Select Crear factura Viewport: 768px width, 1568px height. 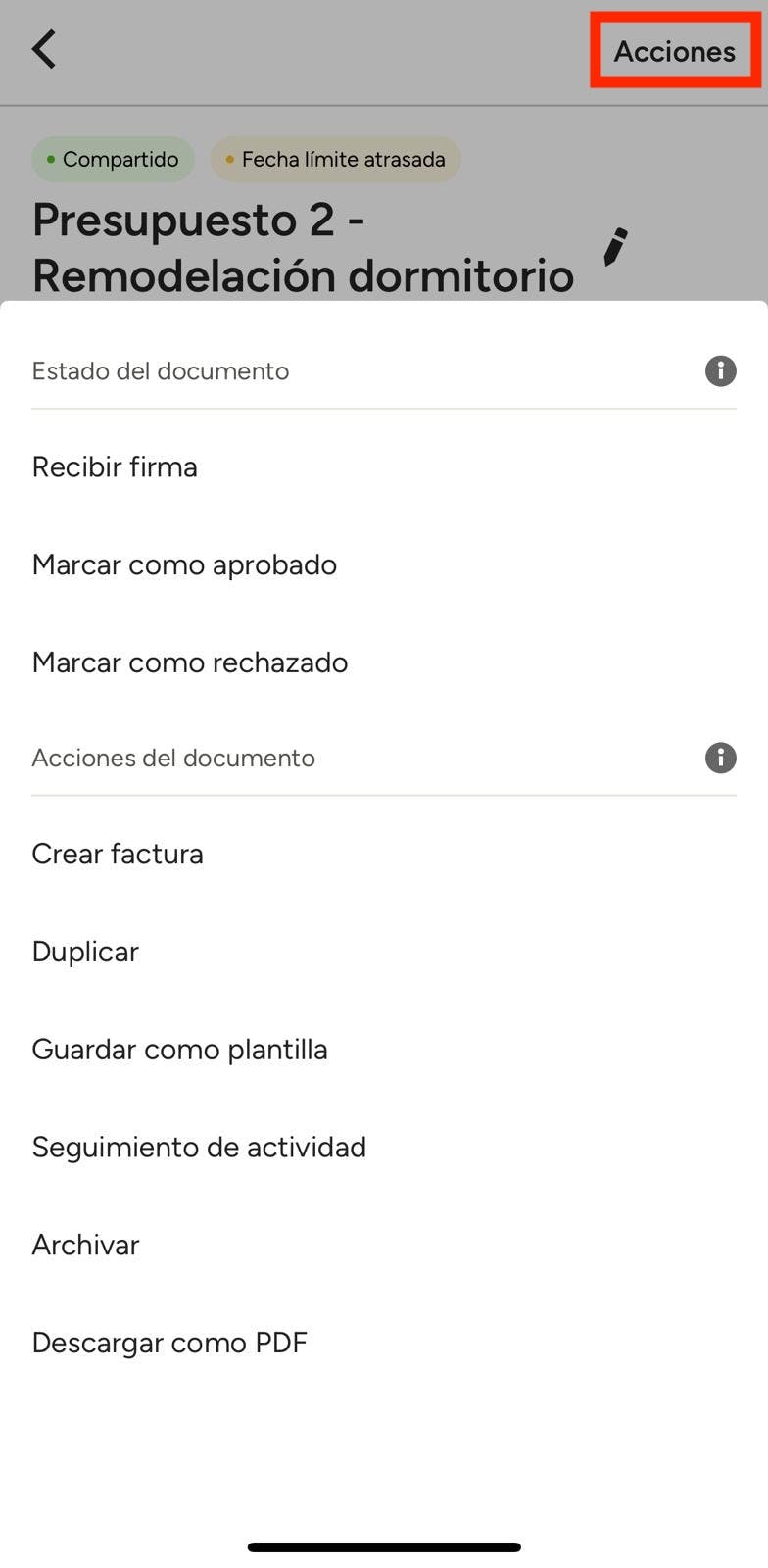point(118,855)
